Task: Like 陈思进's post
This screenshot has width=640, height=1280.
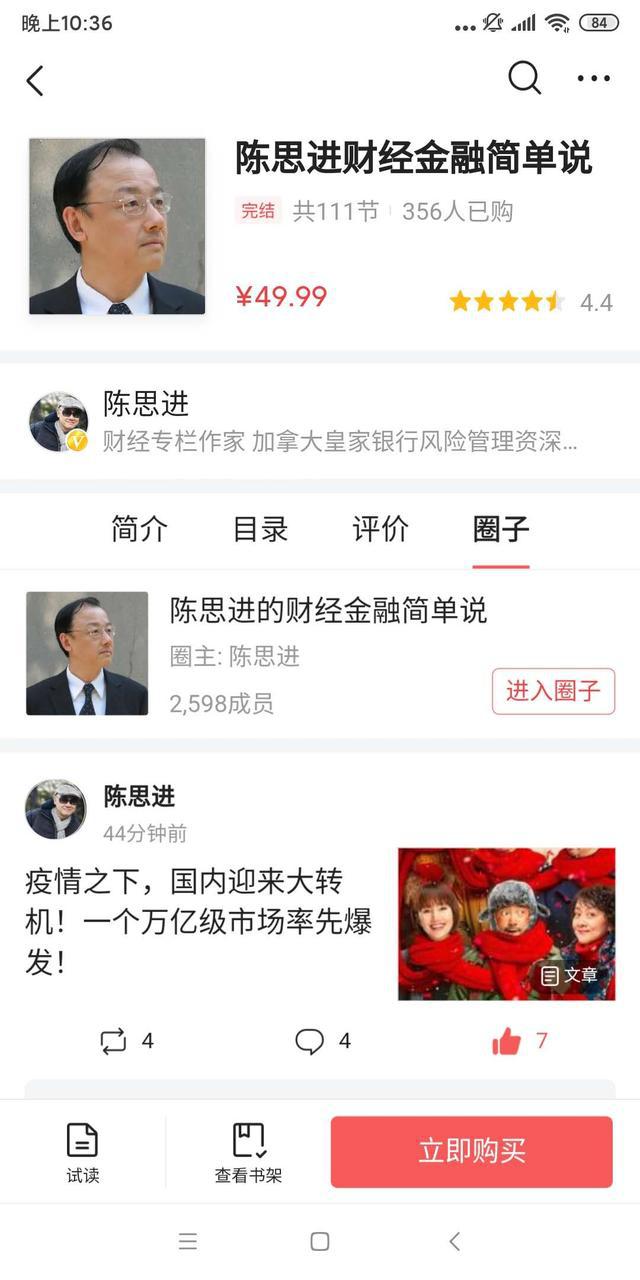Action: click(519, 1041)
